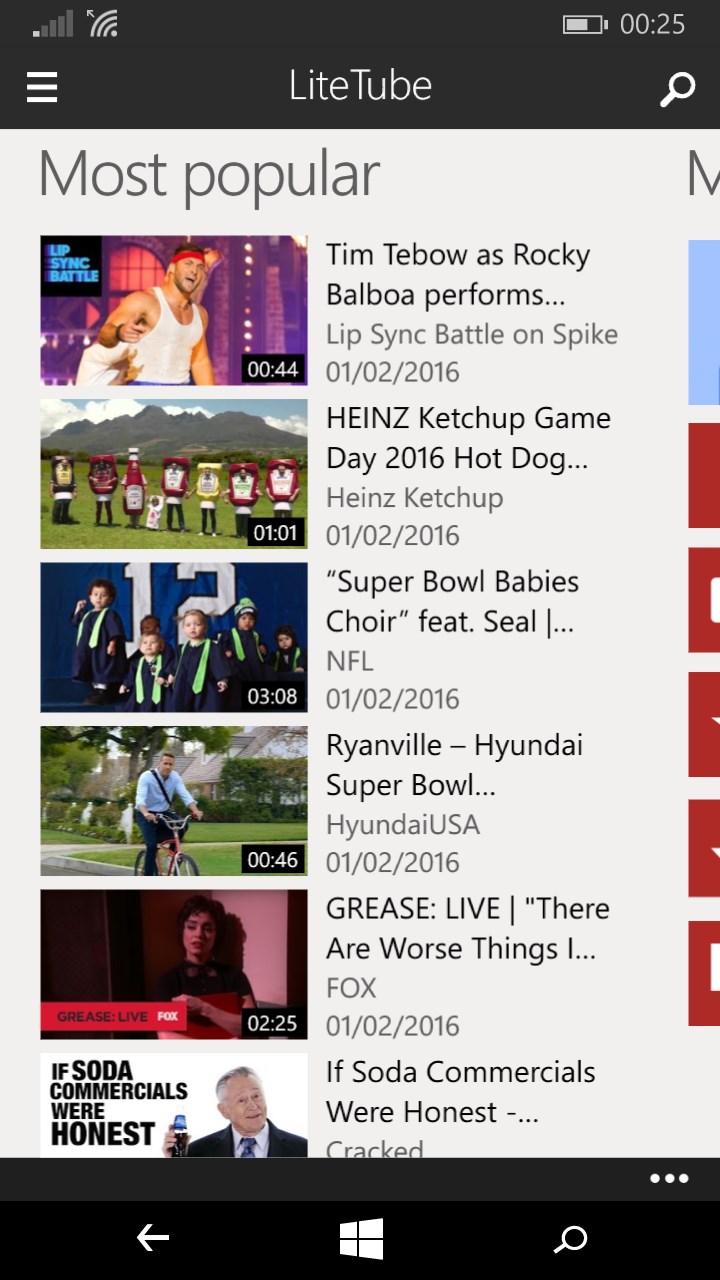Go back with system back arrow

153,1239
